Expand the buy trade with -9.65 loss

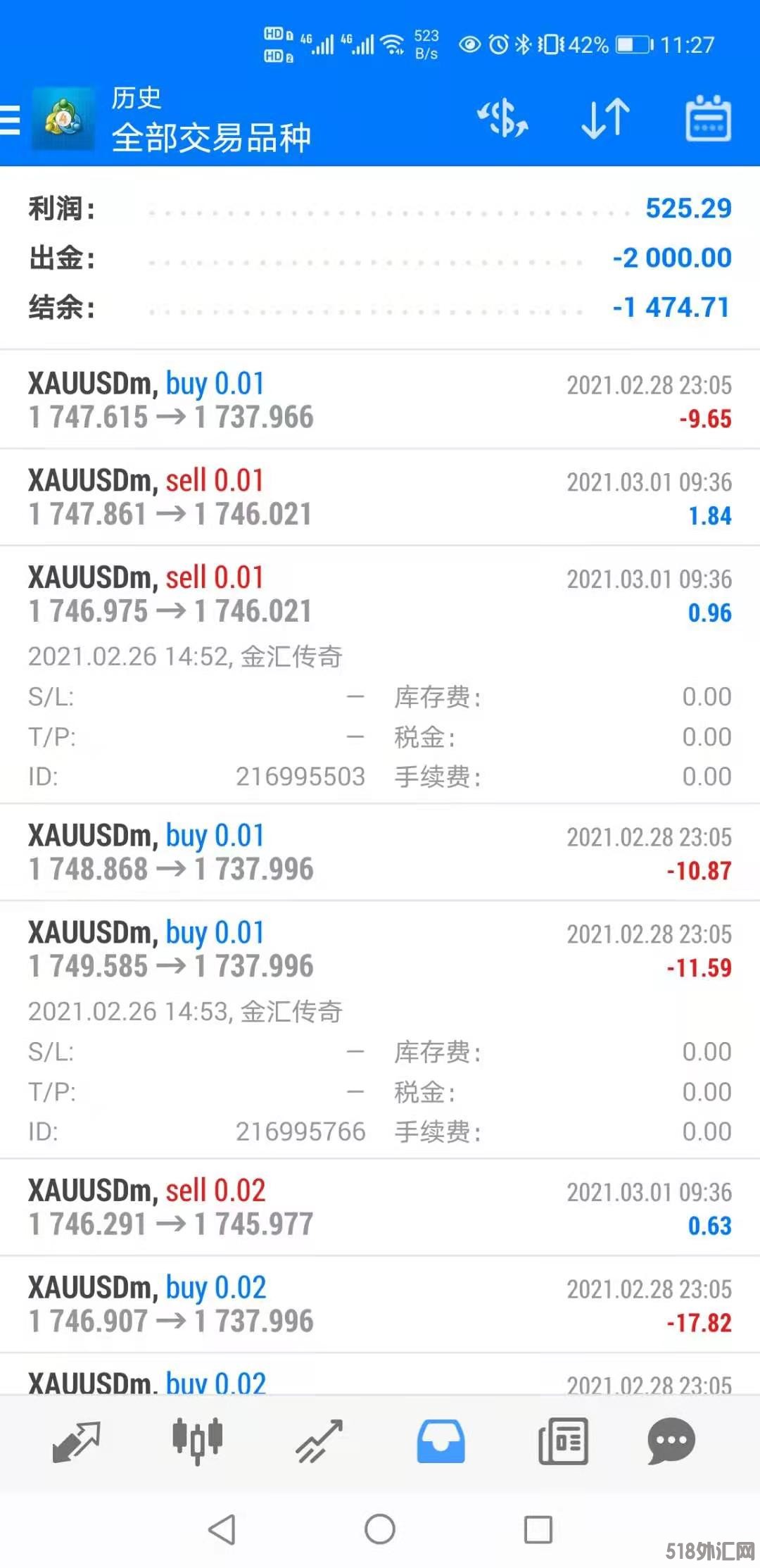(x=380, y=400)
